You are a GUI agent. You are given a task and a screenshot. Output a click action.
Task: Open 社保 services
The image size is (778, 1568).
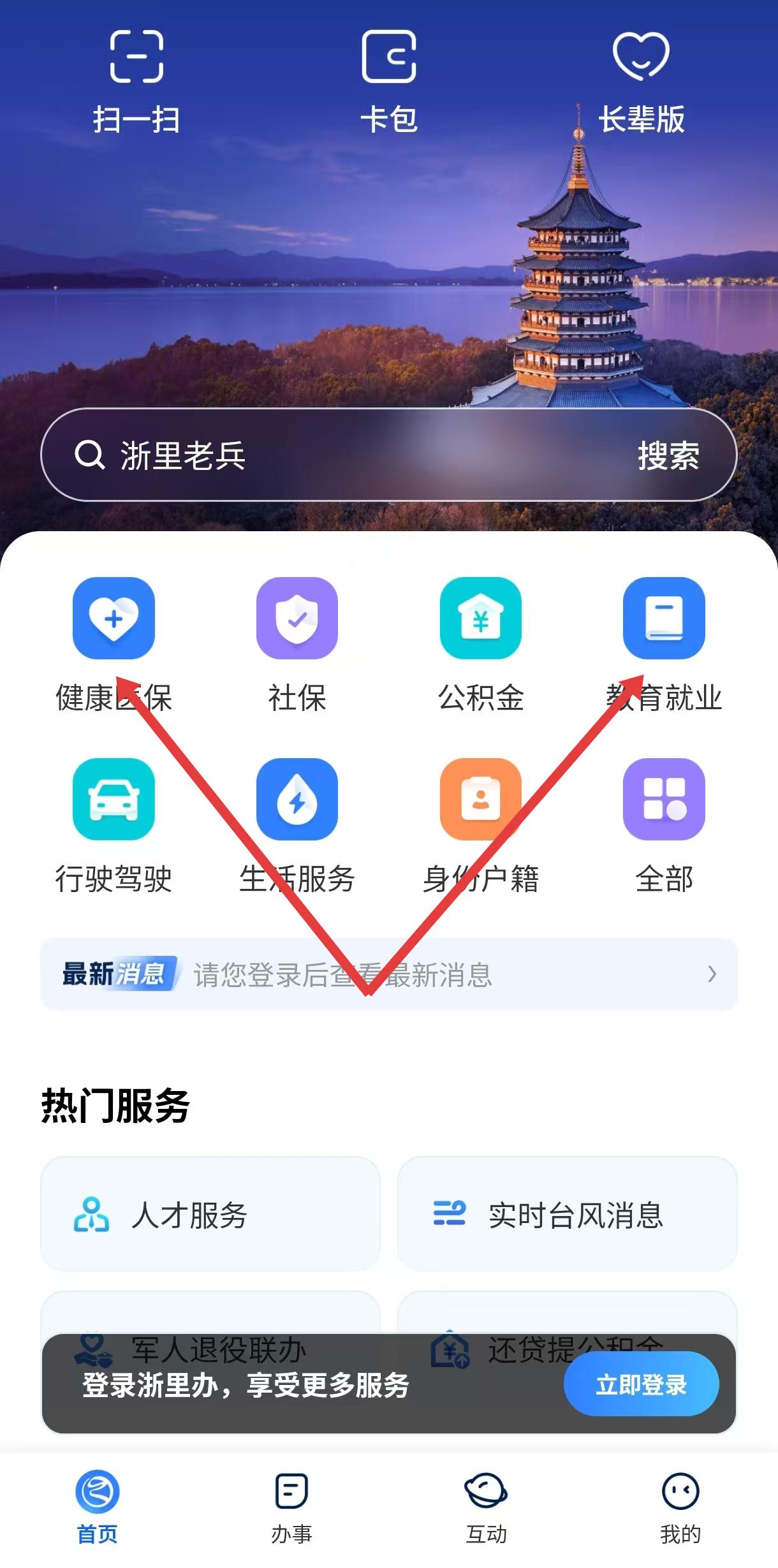297,643
